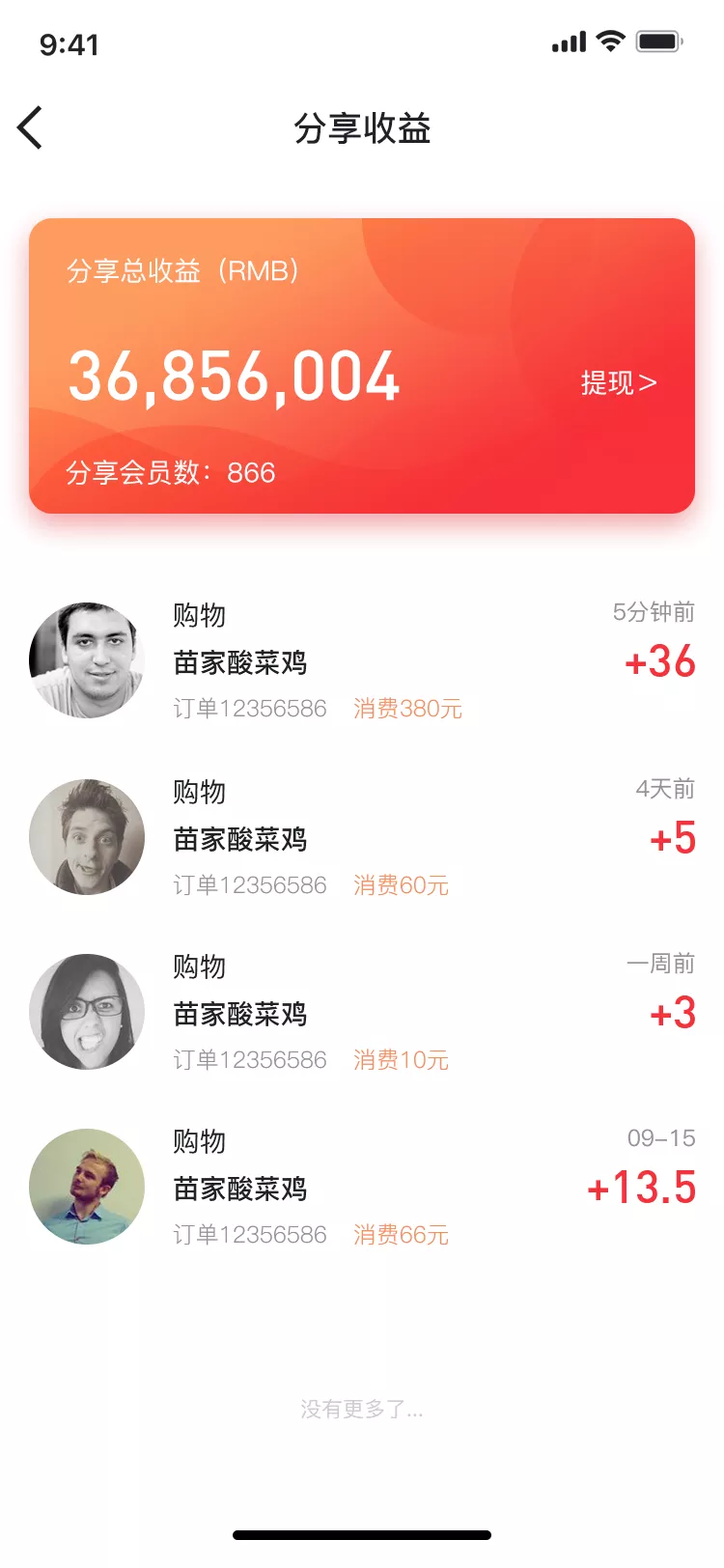Open the 苗家酸菜鸡 record from 一周前

pos(239,1014)
